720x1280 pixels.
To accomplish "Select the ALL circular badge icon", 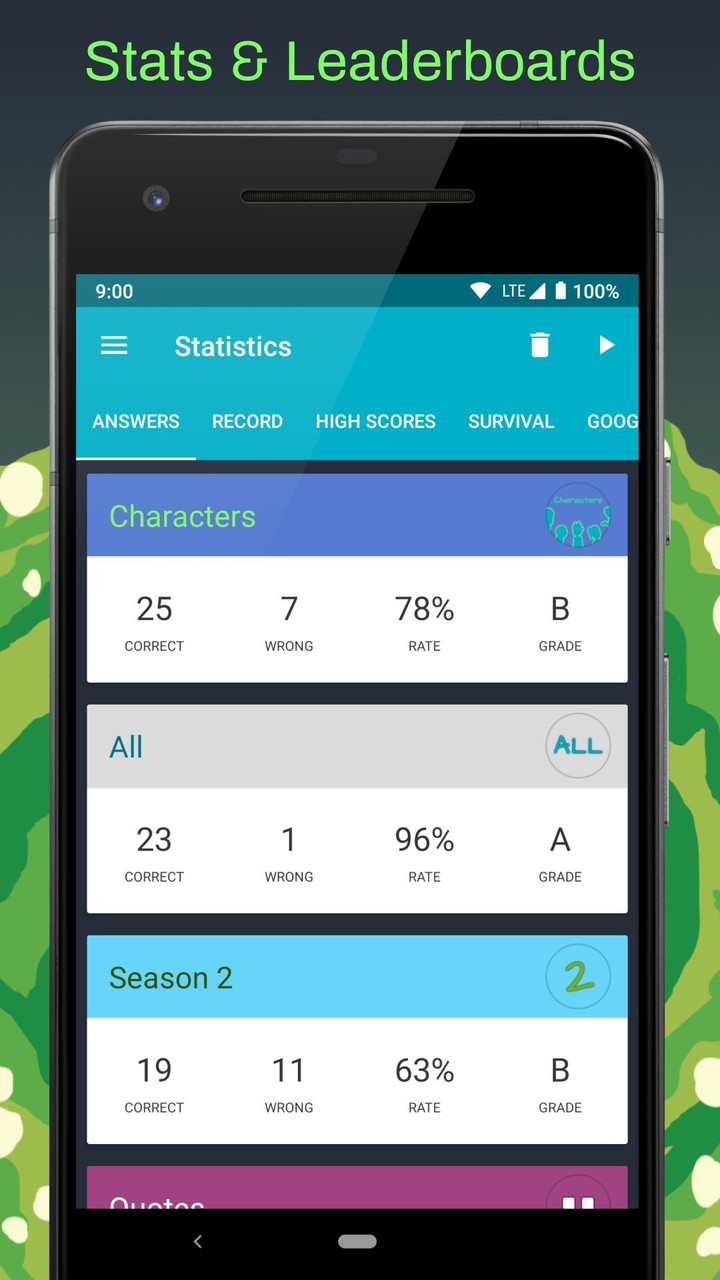I will [578, 746].
